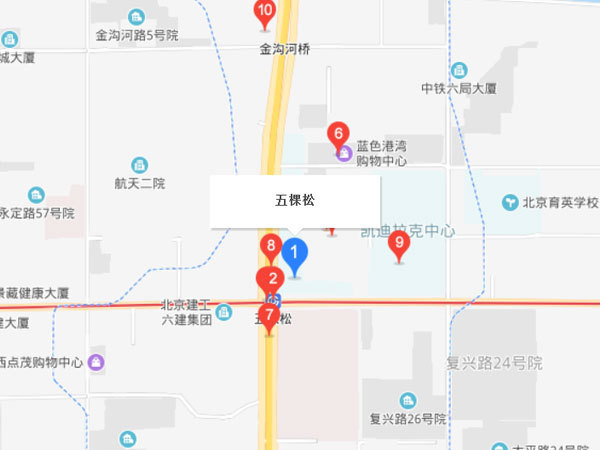Open marker 8 on the map
The width and height of the screenshot is (600, 450).
point(269,246)
